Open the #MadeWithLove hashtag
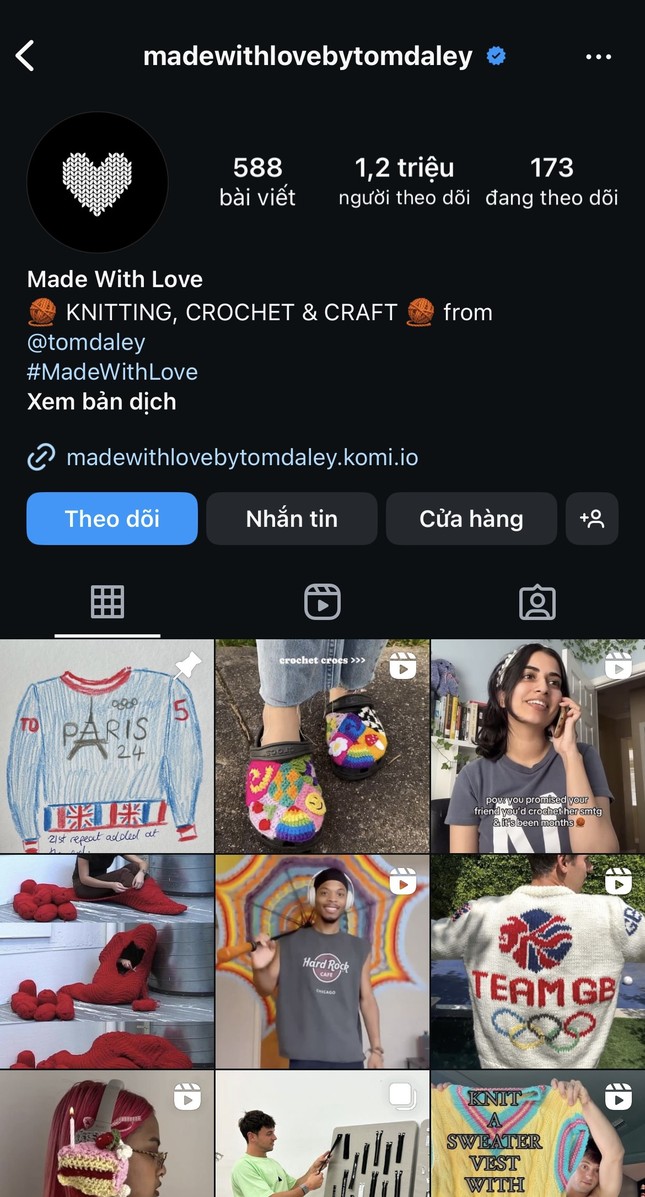Screen dimensions: 645x1197 point(112,372)
